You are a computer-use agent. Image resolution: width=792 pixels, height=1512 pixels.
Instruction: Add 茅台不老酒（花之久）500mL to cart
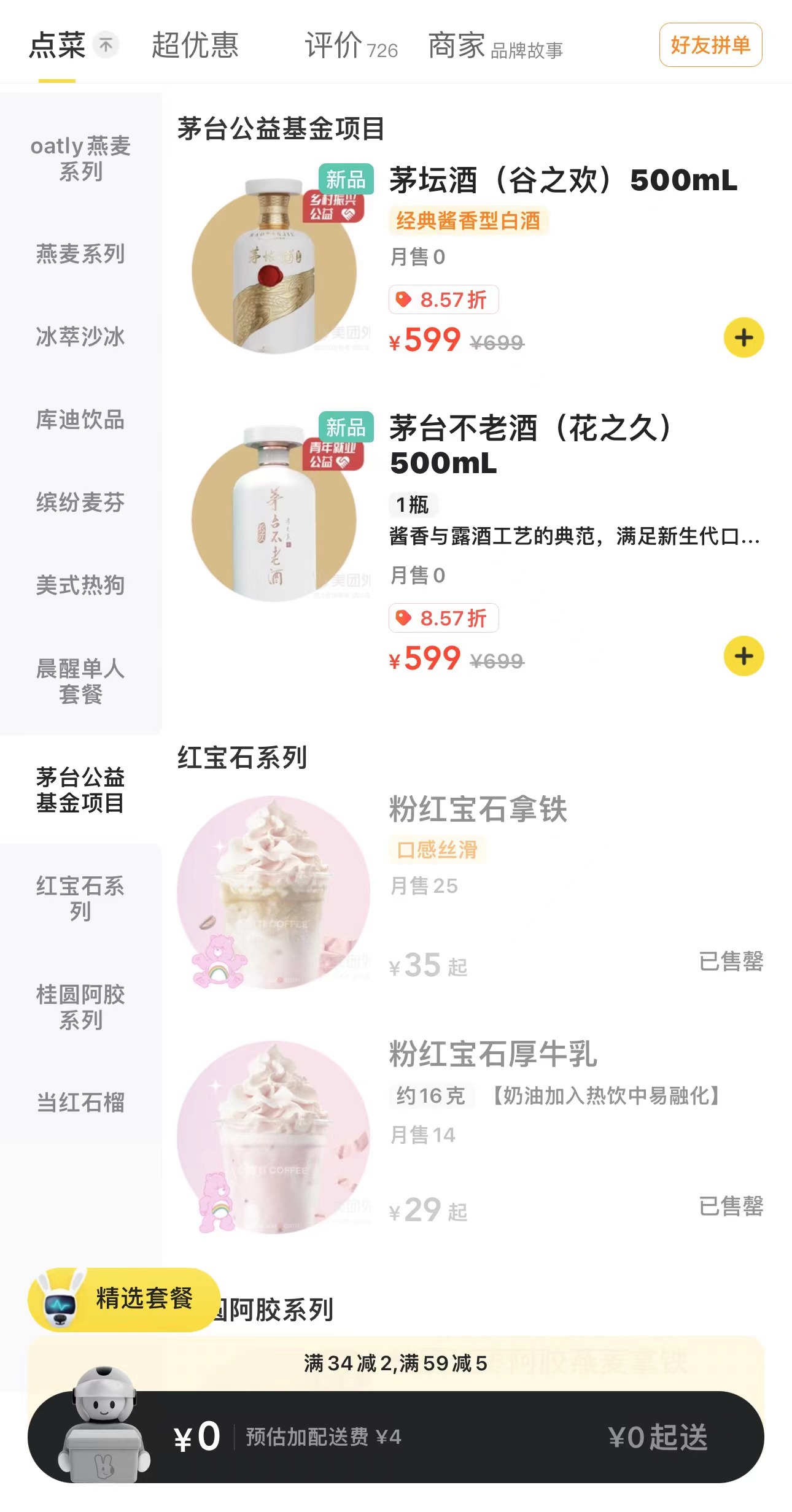tap(743, 656)
